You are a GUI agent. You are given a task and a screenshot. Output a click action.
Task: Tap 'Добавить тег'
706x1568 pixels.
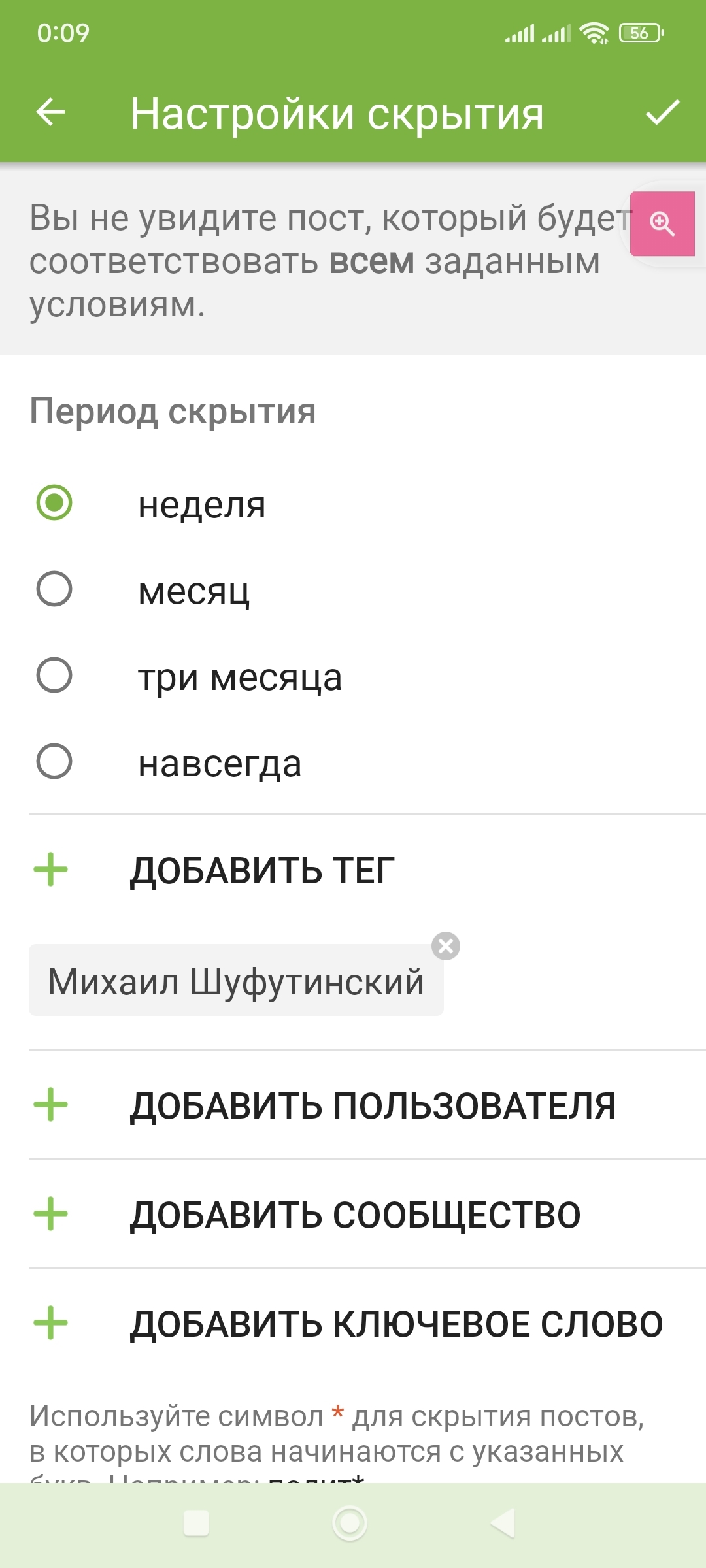[x=261, y=870]
